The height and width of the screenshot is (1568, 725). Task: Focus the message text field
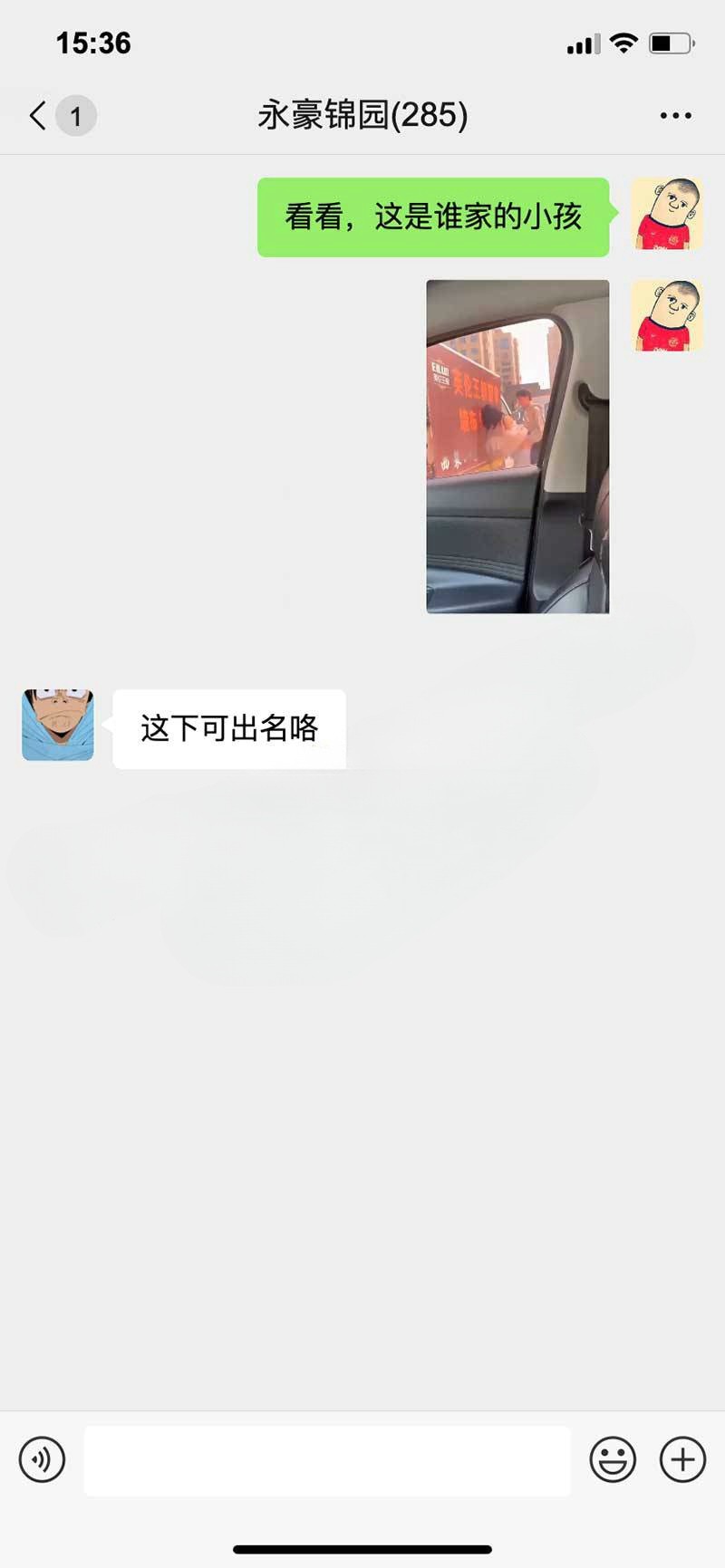327,1460
